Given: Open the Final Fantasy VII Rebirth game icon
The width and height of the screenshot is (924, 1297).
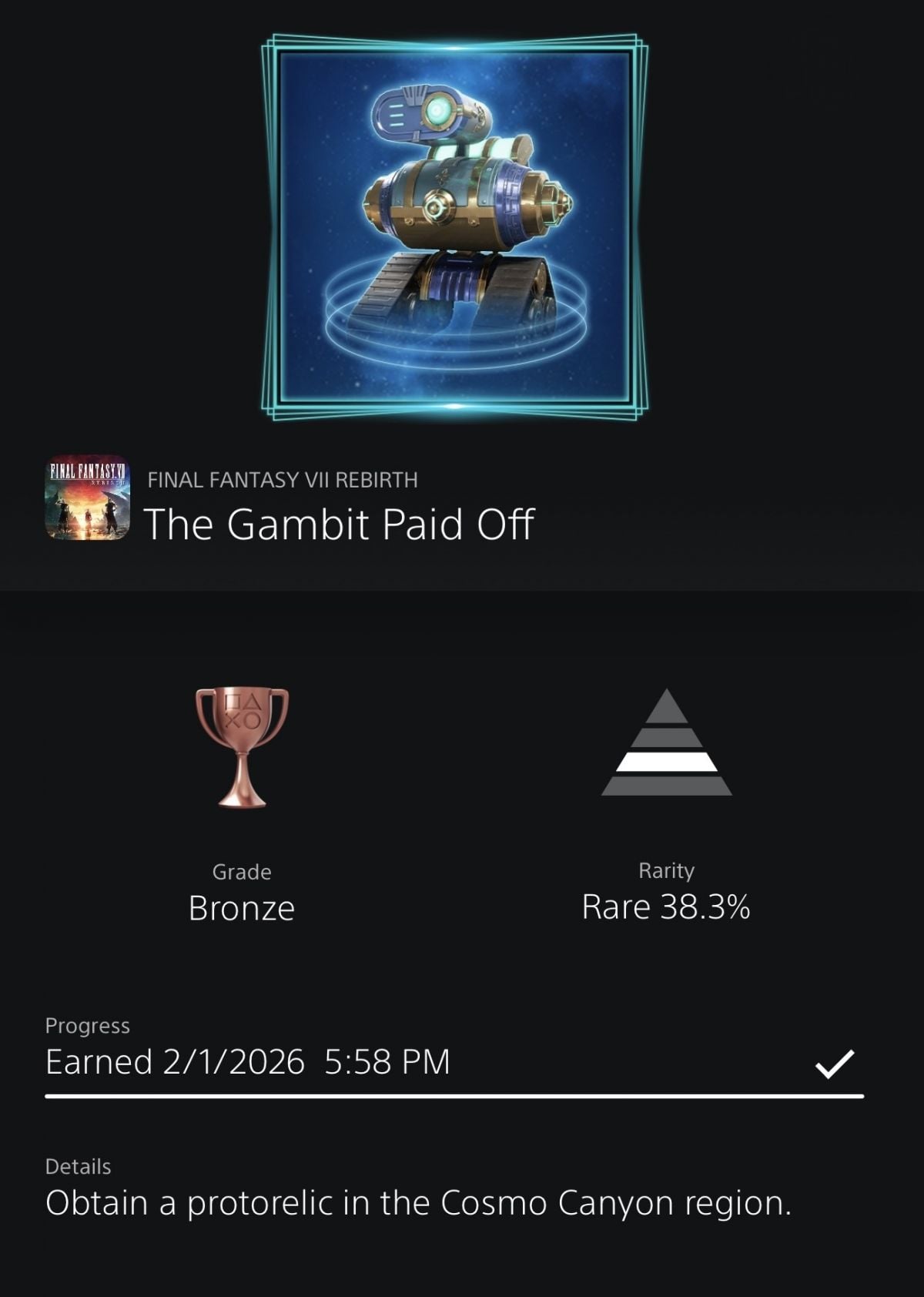Looking at the screenshot, I should tap(87, 498).
